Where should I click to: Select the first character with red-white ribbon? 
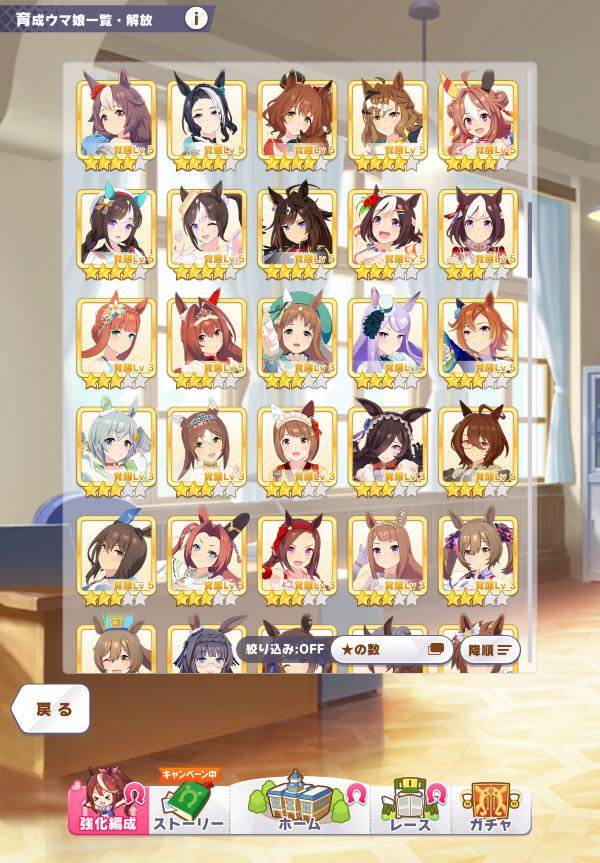coord(117,120)
